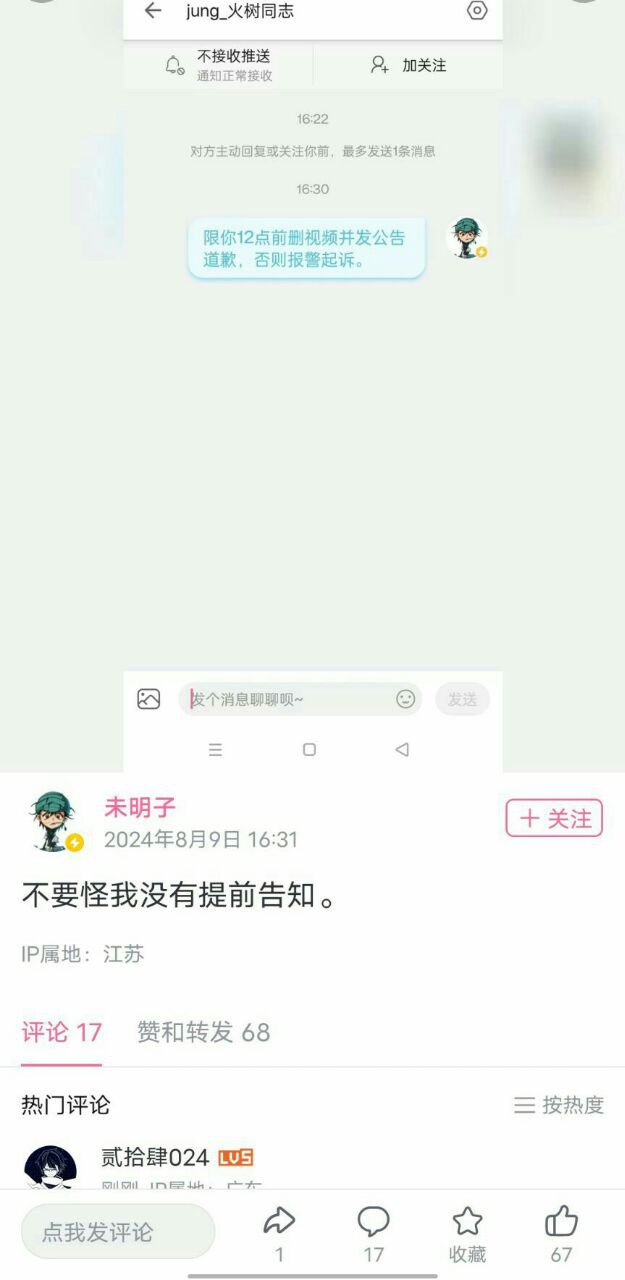Switch to the 评论 17 tab
The height and width of the screenshot is (1280, 625).
tap(62, 1032)
